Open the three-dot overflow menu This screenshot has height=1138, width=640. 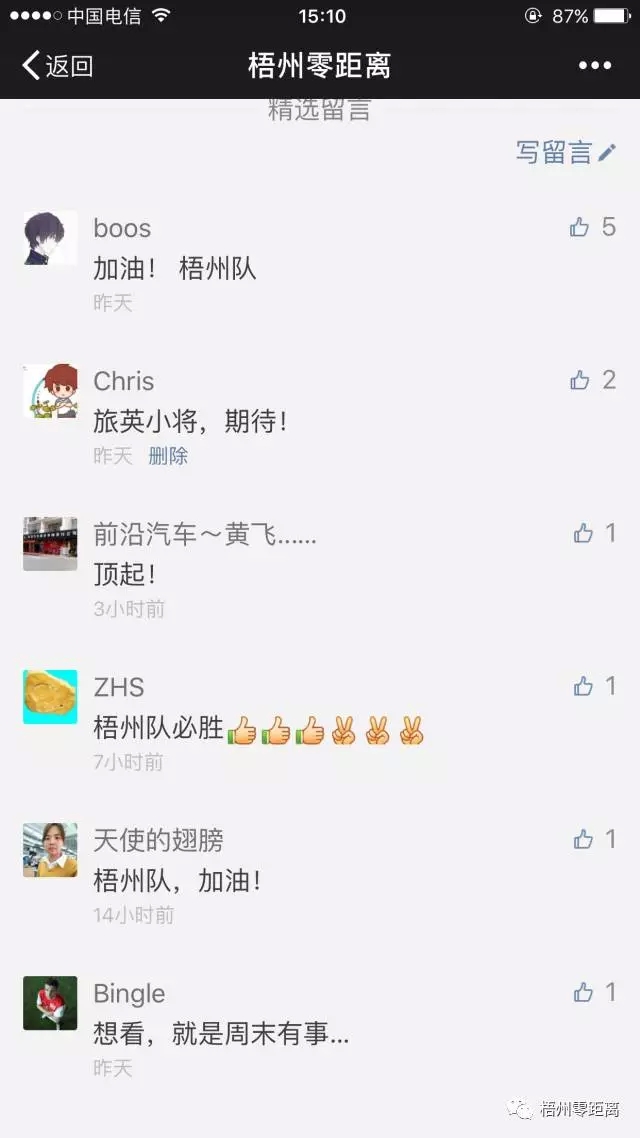point(594,66)
